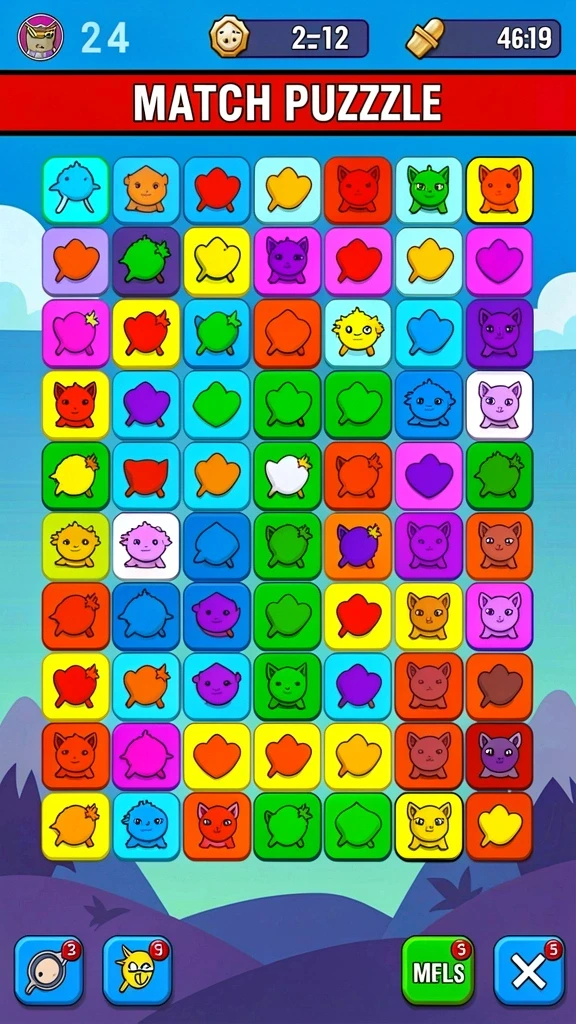
Task: Tap the blue X booster button
Action: [529, 970]
